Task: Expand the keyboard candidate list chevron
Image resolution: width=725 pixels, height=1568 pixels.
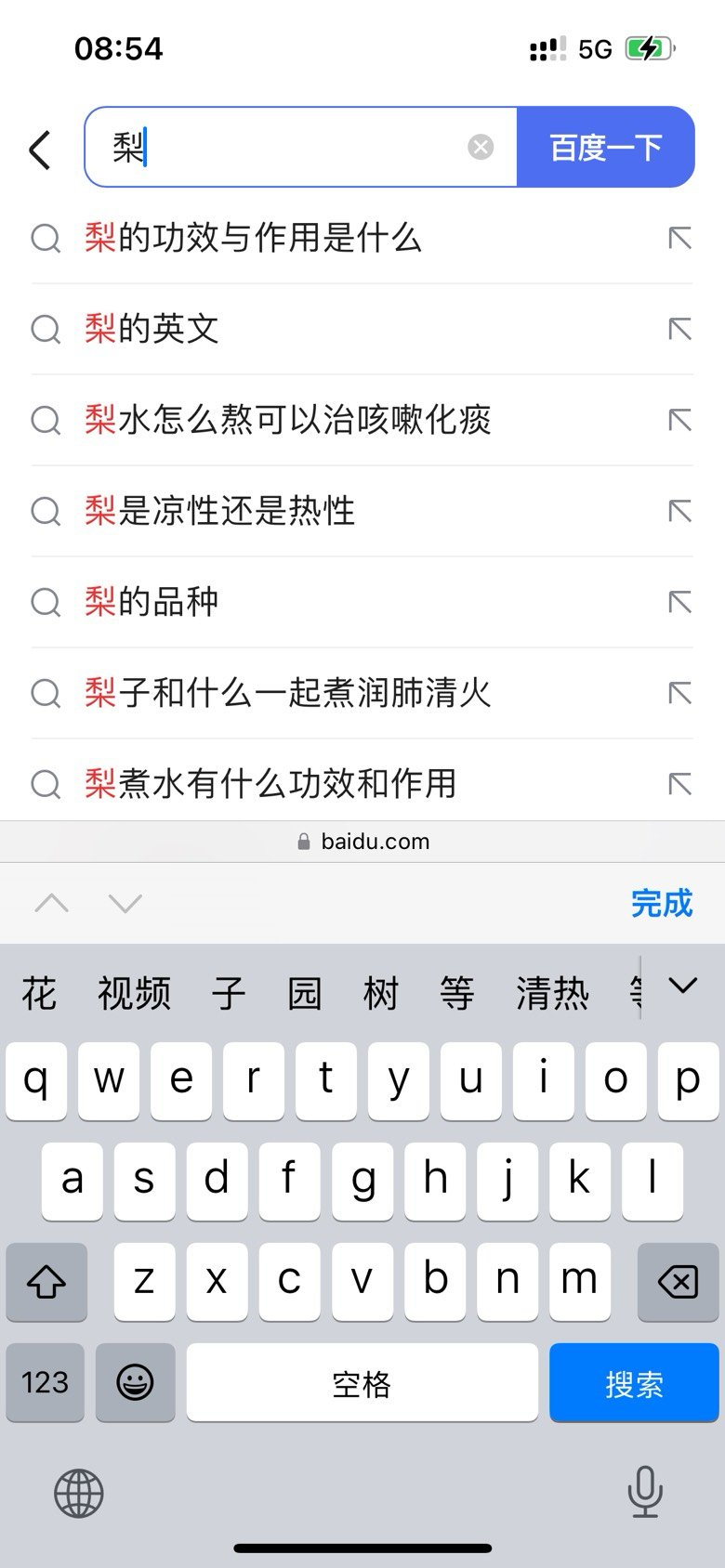Action: (683, 987)
